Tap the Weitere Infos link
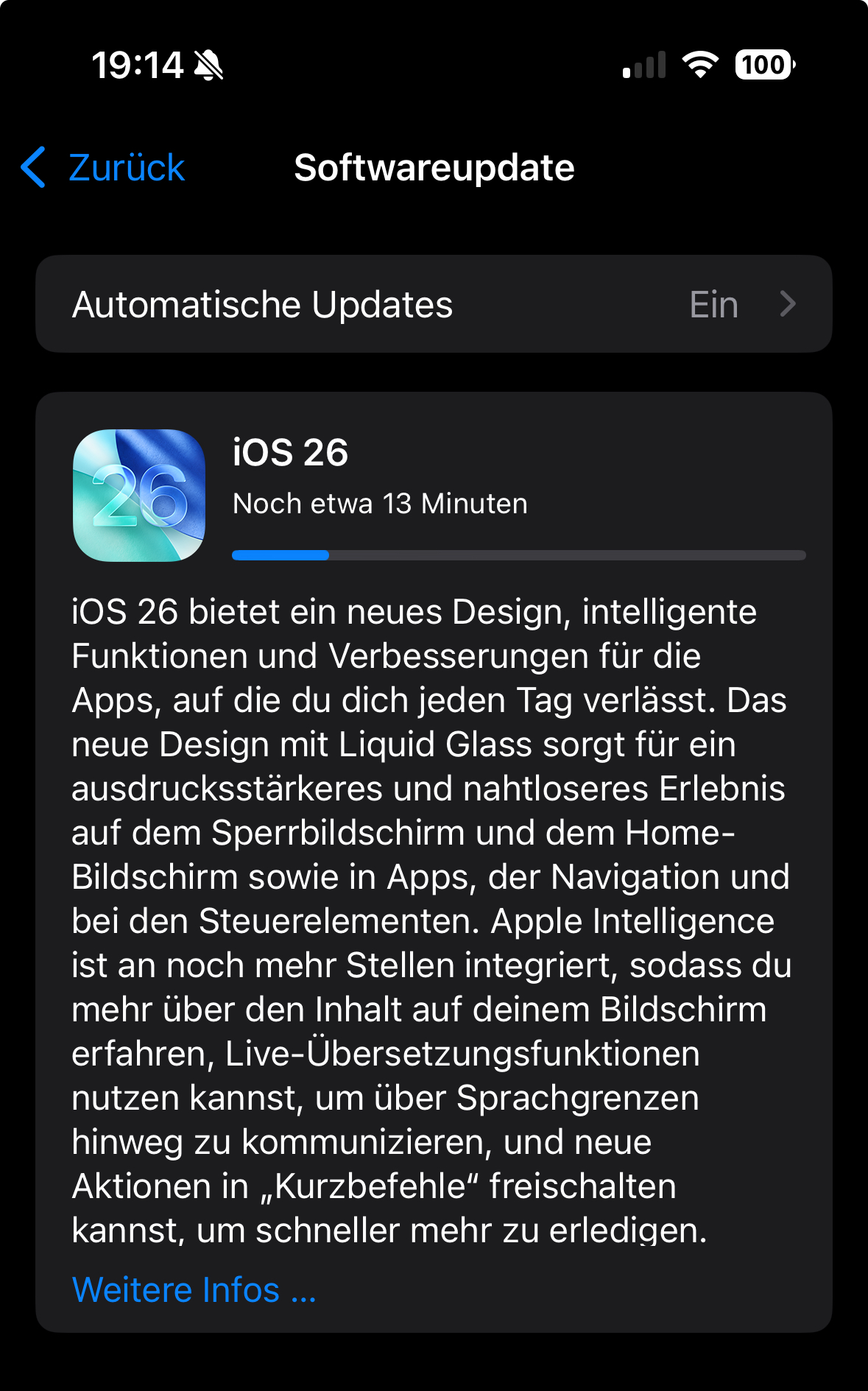The image size is (868, 1391). (x=194, y=1289)
